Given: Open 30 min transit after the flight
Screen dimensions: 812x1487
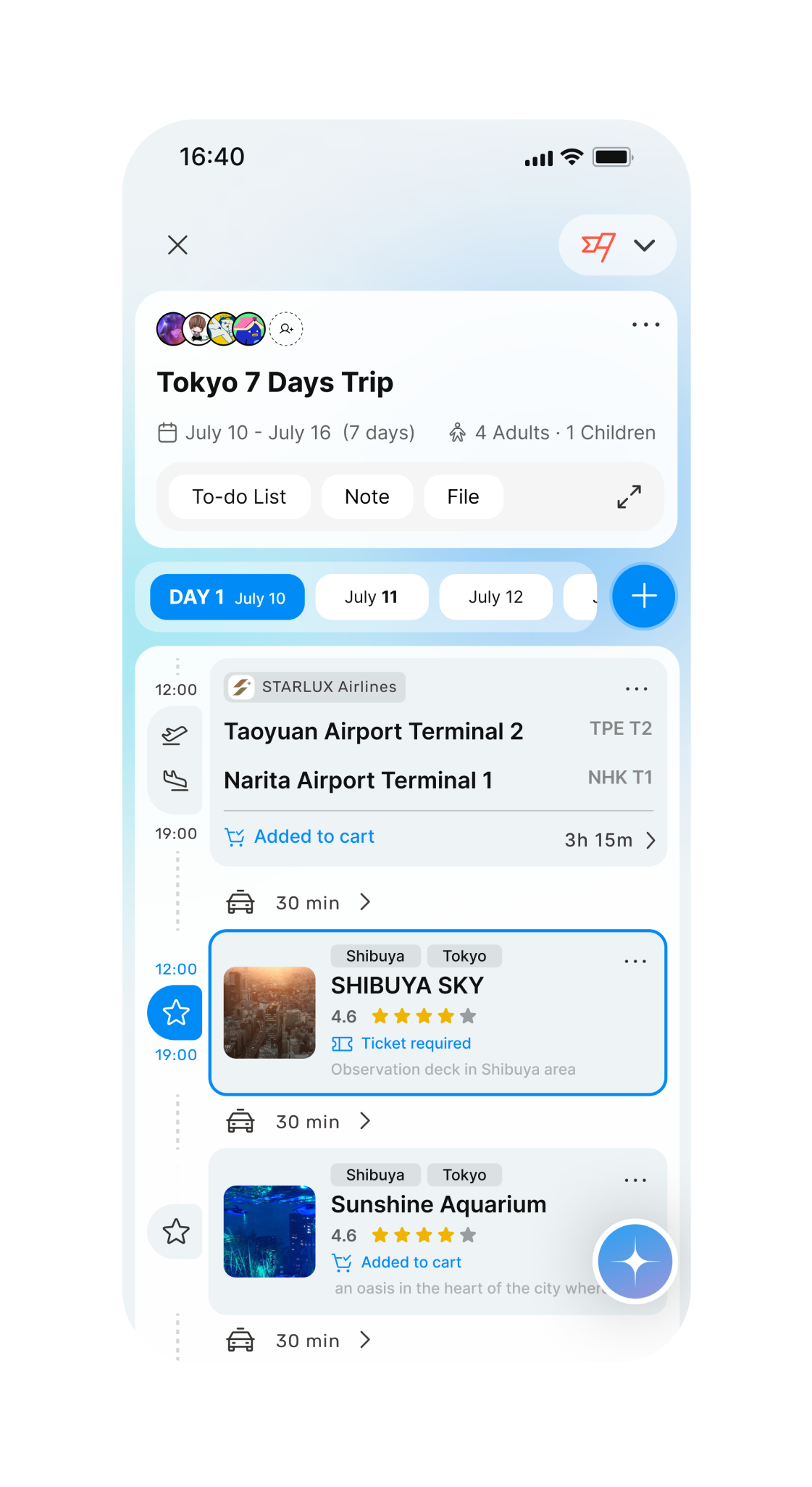Looking at the screenshot, I should (308, 903).
